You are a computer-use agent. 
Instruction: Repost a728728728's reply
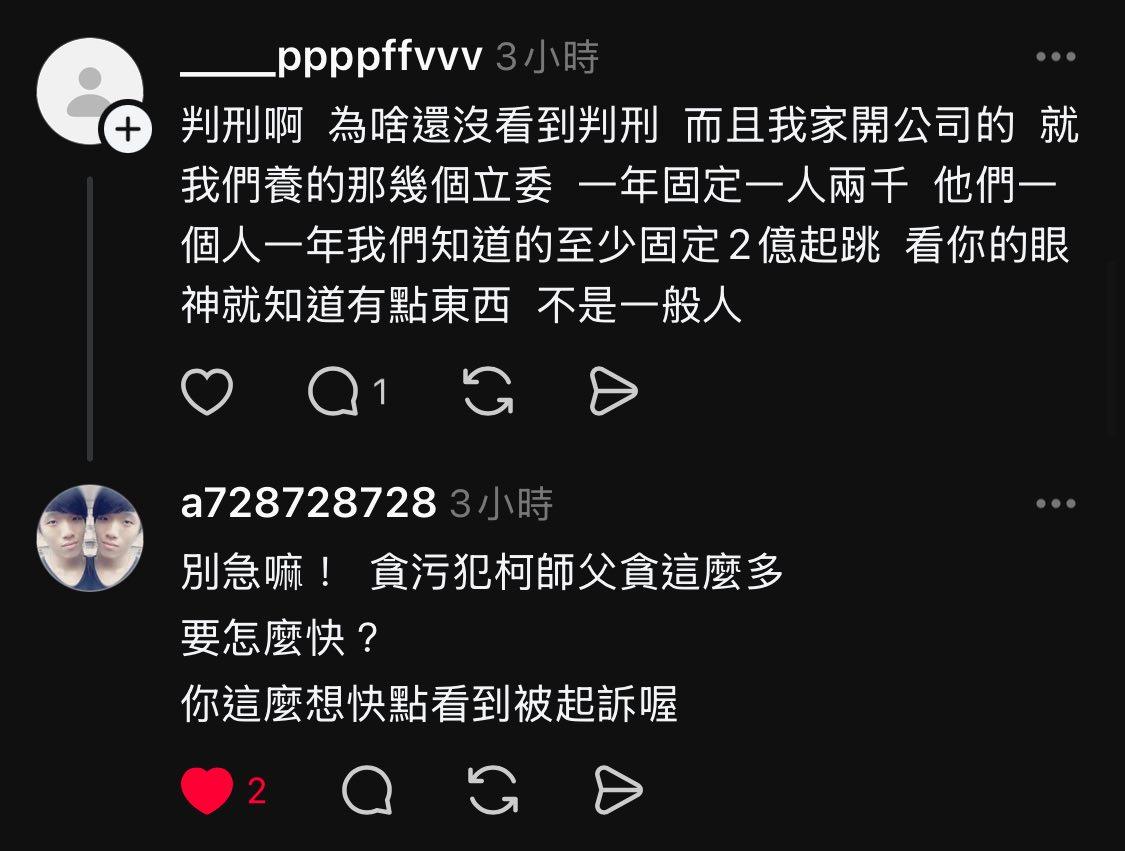pos(493,792)
